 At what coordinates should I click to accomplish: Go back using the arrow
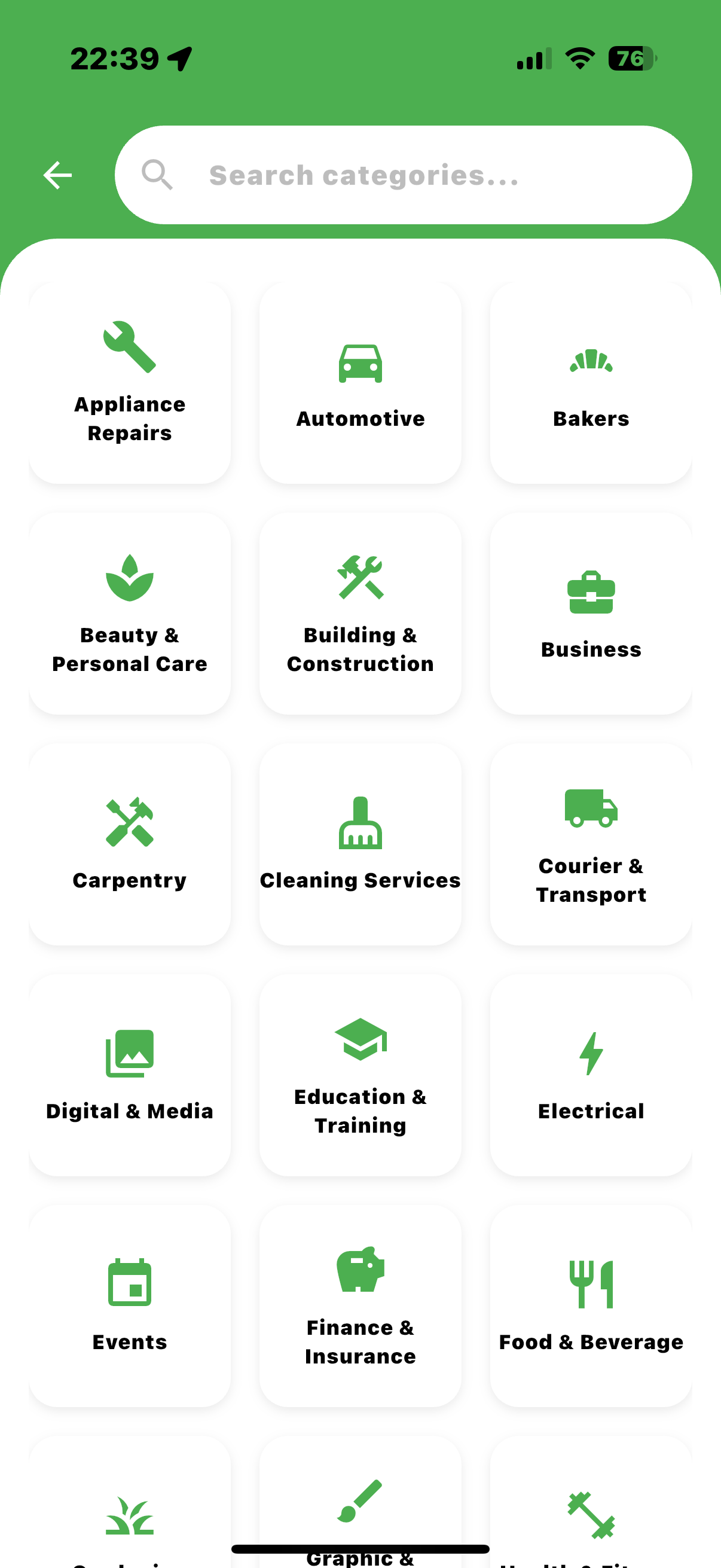coord(58,175)
